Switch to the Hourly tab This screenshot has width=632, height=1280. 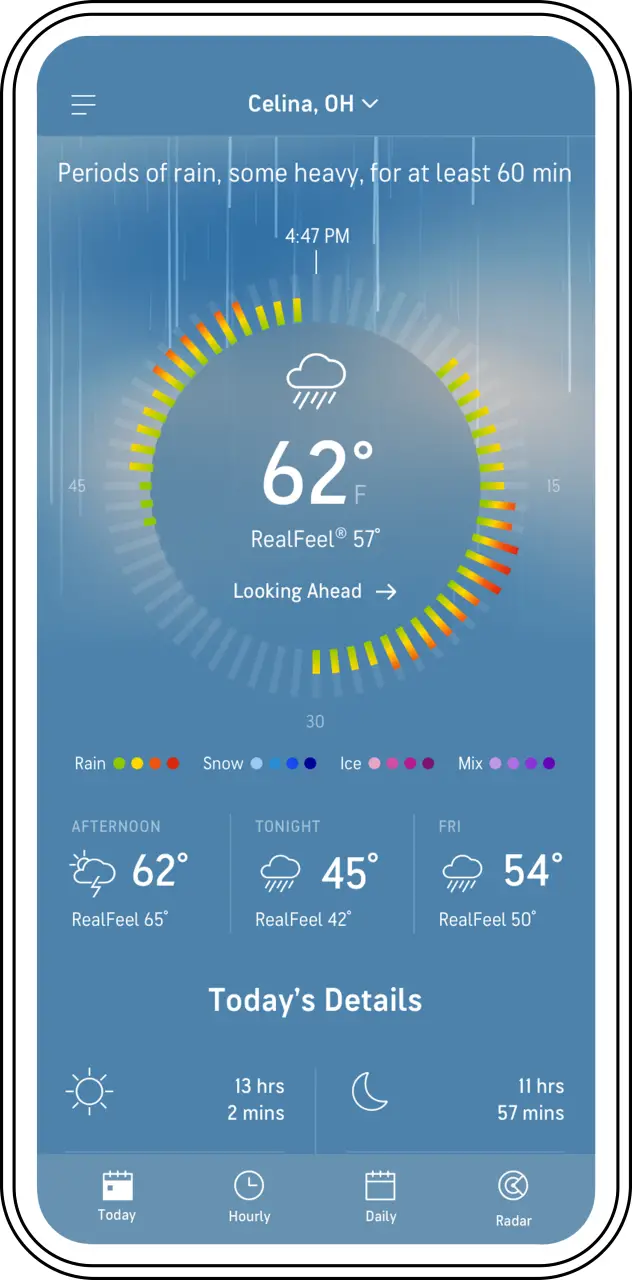(249, 1198)
